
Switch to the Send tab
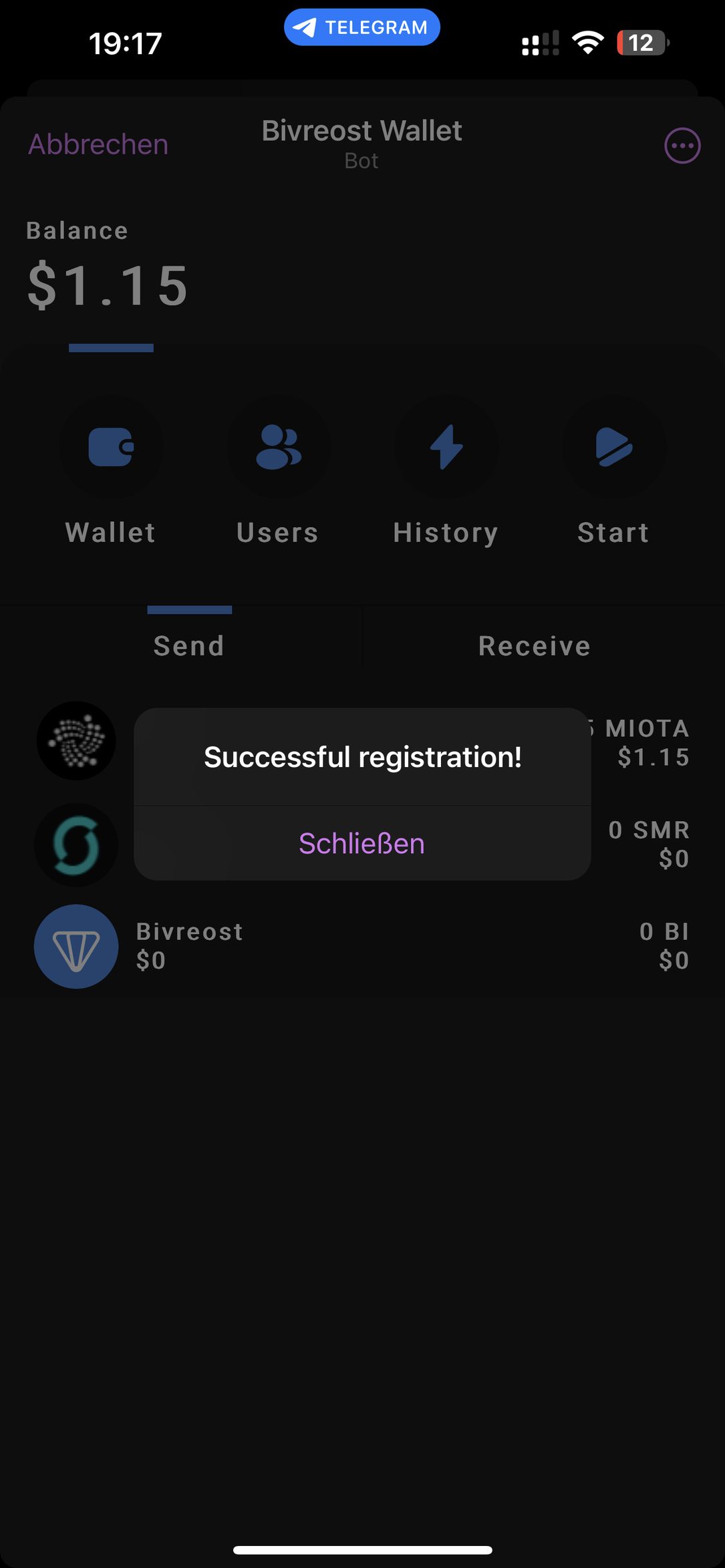(x=189, y=645)
